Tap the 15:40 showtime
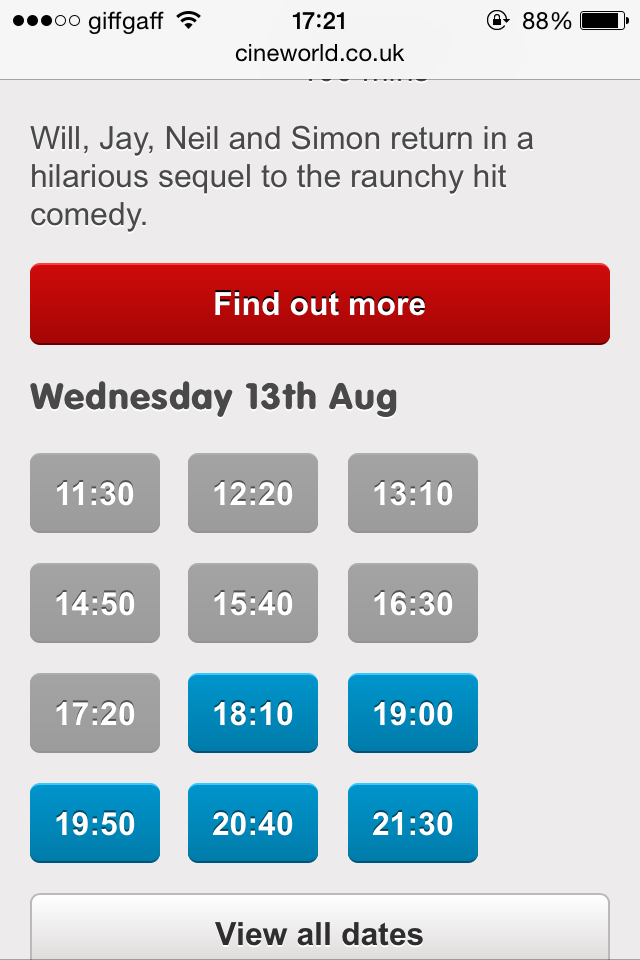 pyautogui.click(x=253, y=603)
